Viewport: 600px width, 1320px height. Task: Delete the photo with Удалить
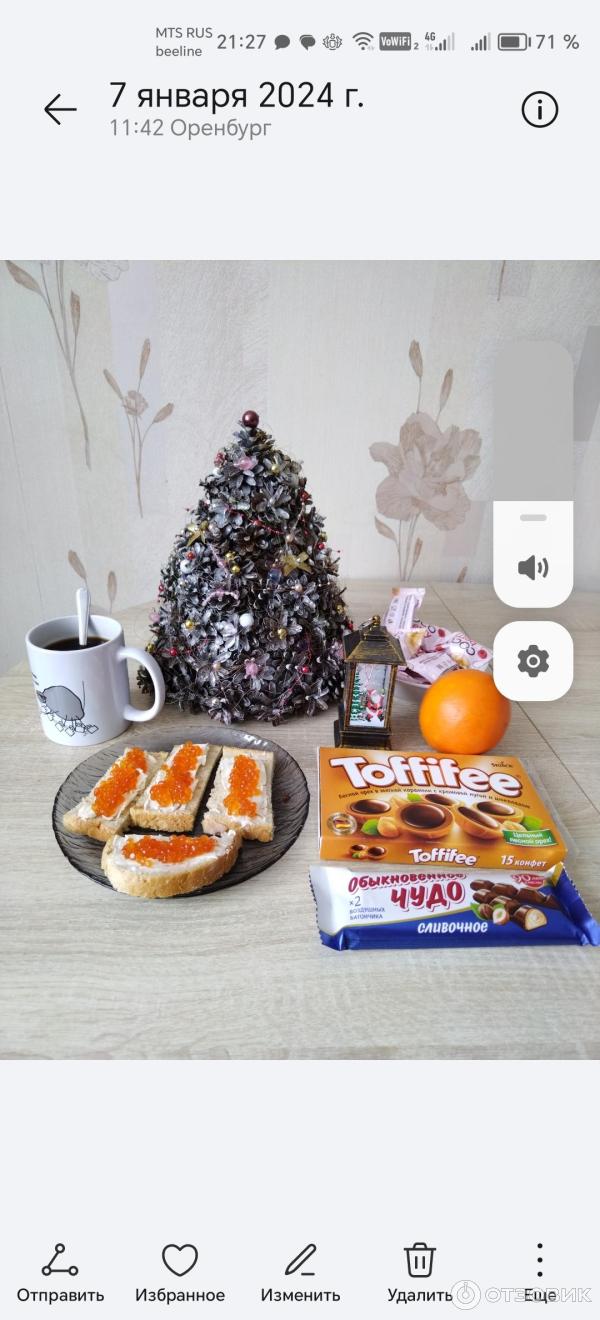coord(420,1272)
